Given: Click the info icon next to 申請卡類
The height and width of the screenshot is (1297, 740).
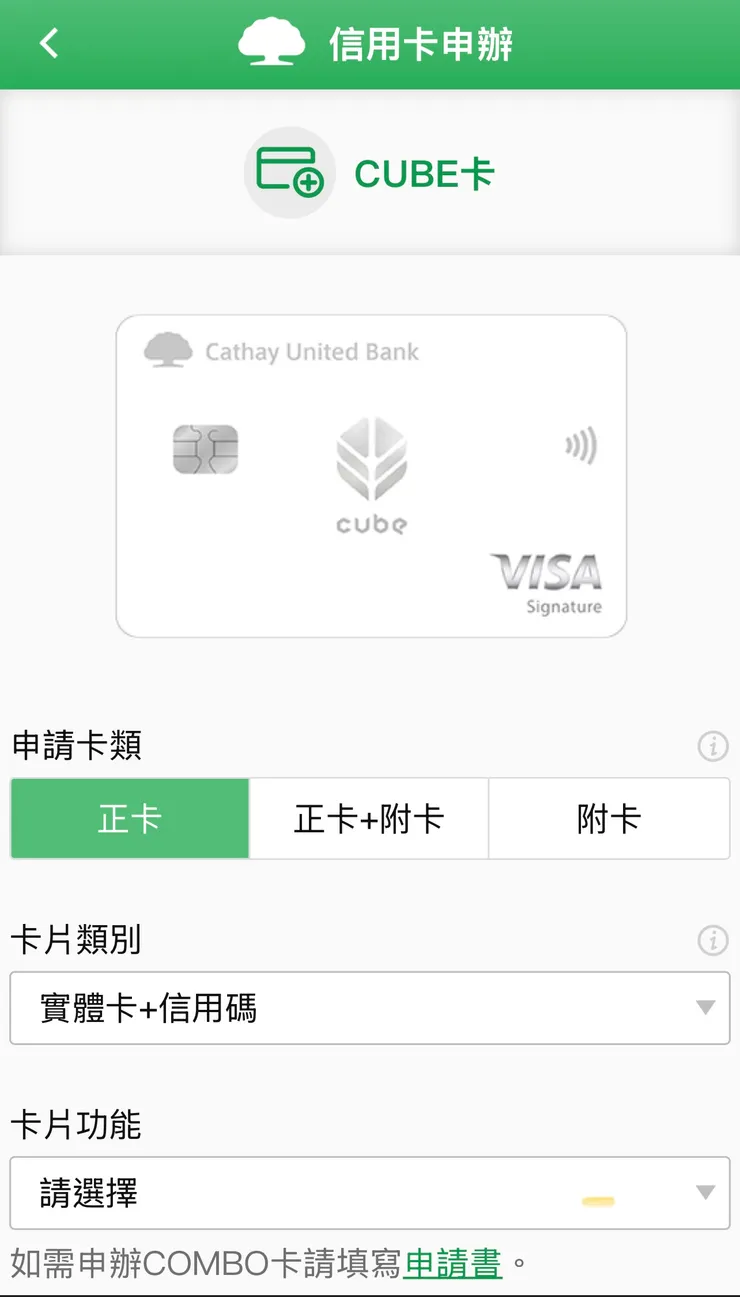Looking at the screenshot, I should pyautogui.click(x=712, y=746).
